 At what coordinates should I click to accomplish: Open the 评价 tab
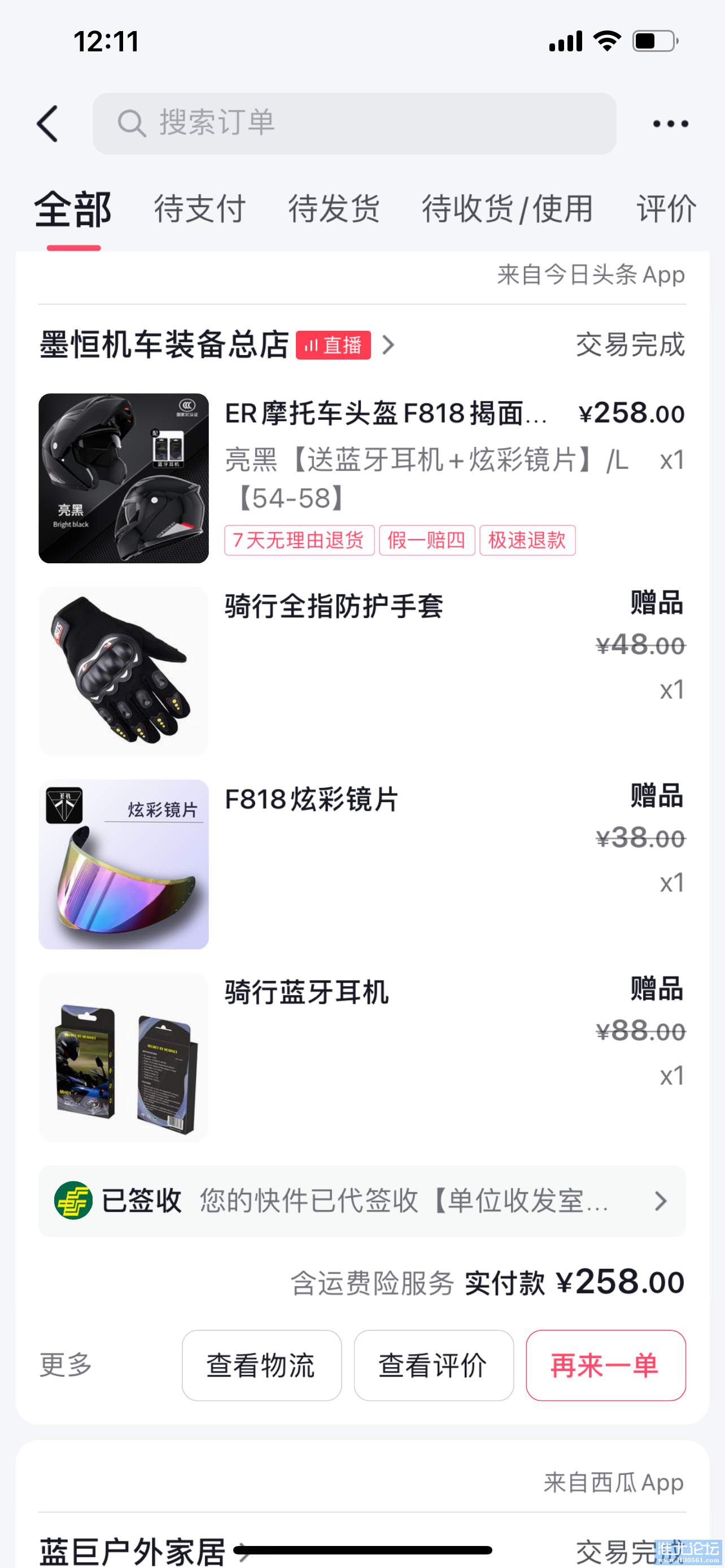pyautogui.click(x=666, y=209)
